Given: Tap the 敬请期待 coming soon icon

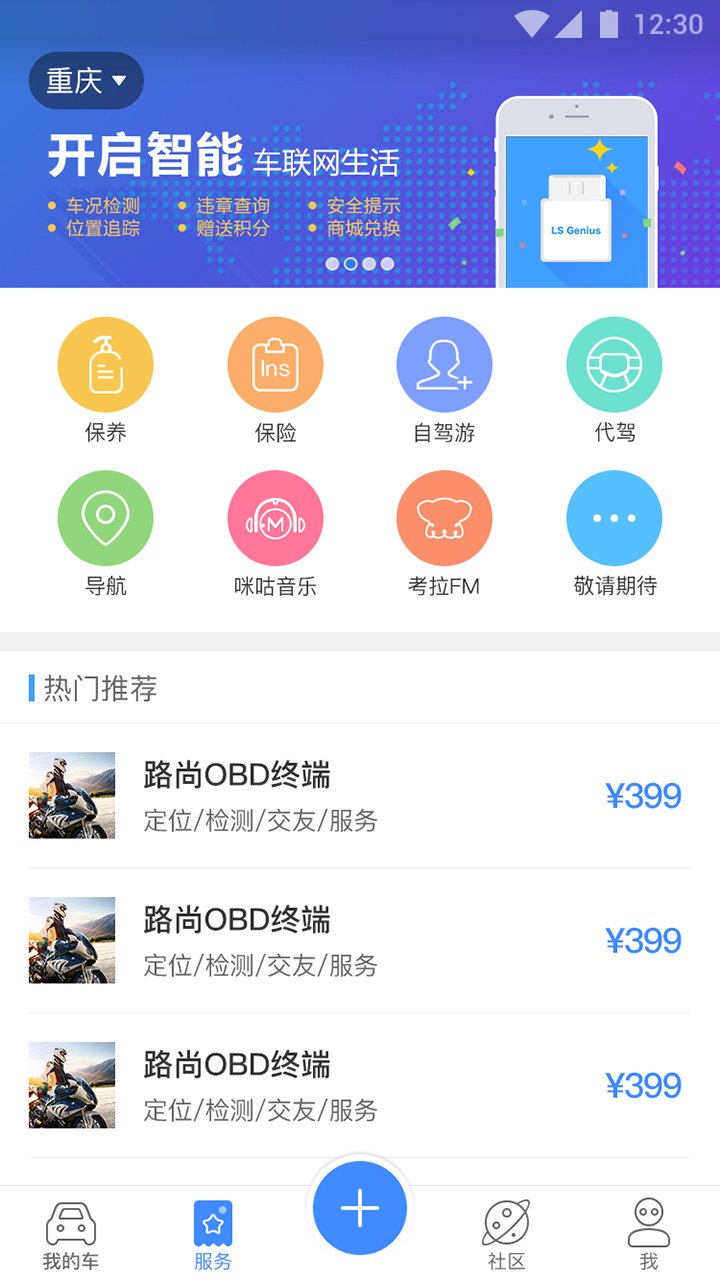Looking at the screenshot, I should 614,518.
